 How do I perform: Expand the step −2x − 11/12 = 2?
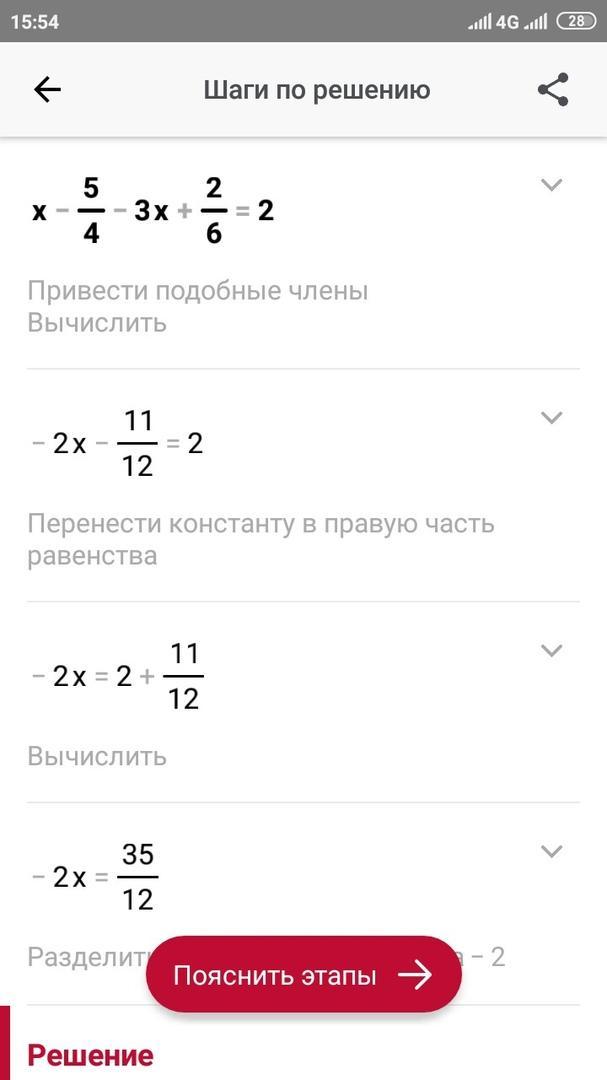(x=552, y=417)
